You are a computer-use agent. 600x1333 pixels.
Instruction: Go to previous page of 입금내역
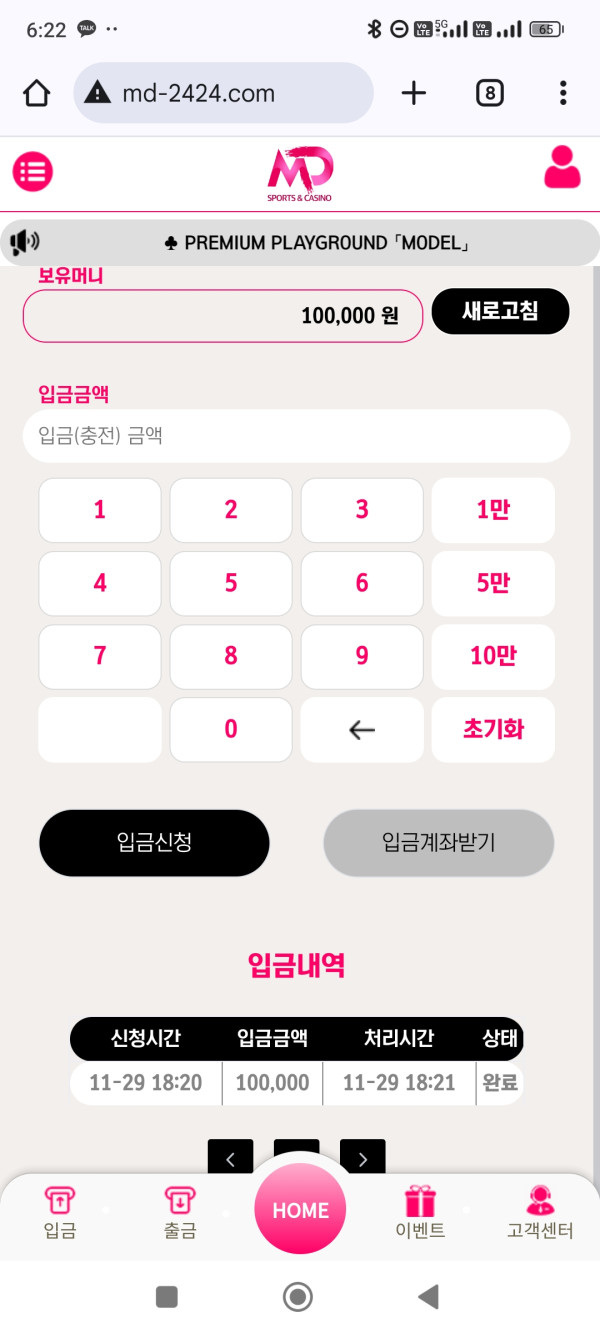(x=231, y=1158)
